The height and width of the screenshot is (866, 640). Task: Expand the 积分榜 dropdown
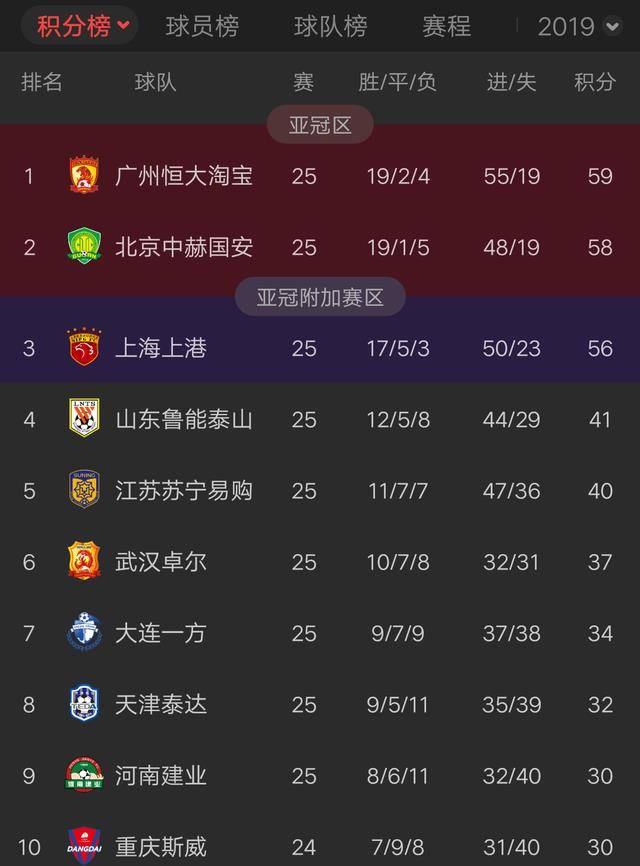(83, 26)
